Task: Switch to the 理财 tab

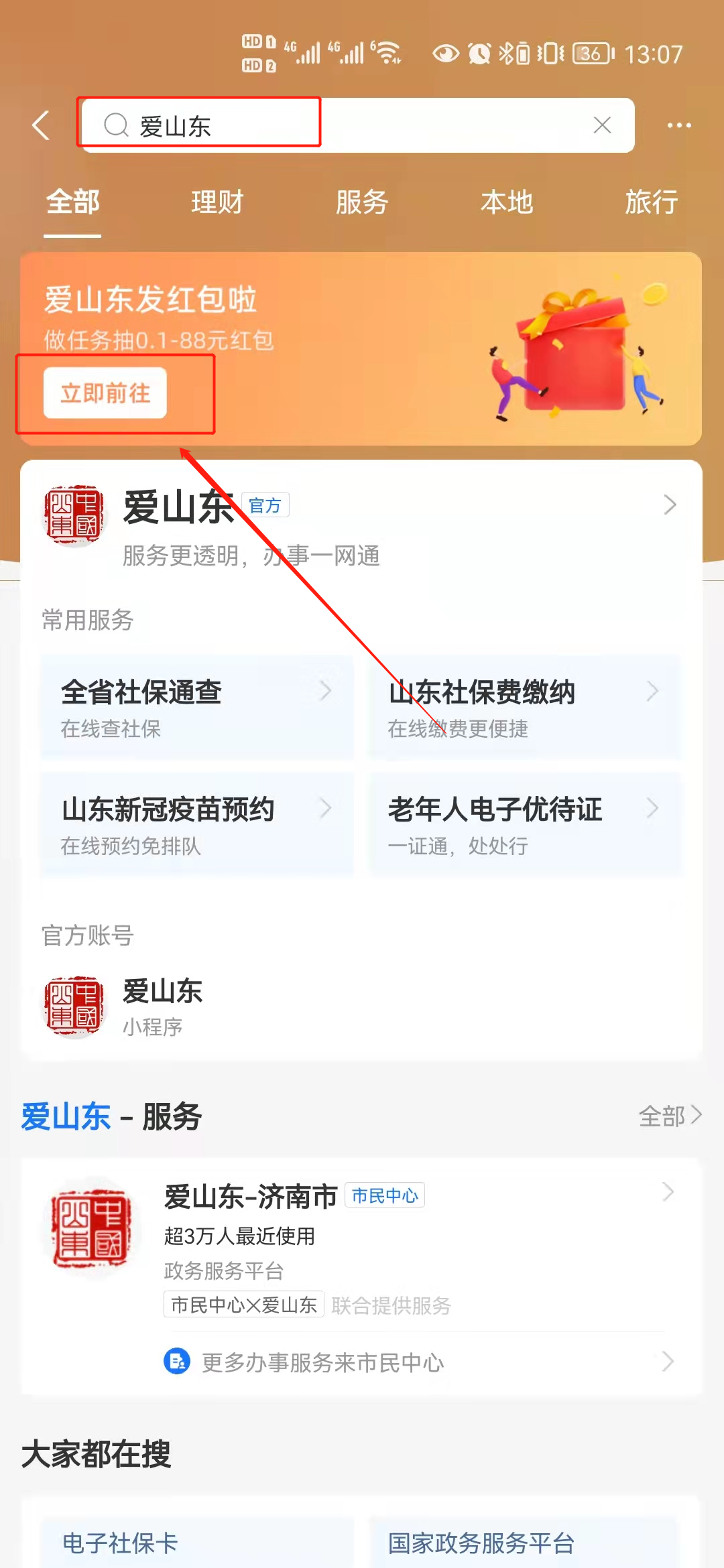Action: (x=217, y=202)
